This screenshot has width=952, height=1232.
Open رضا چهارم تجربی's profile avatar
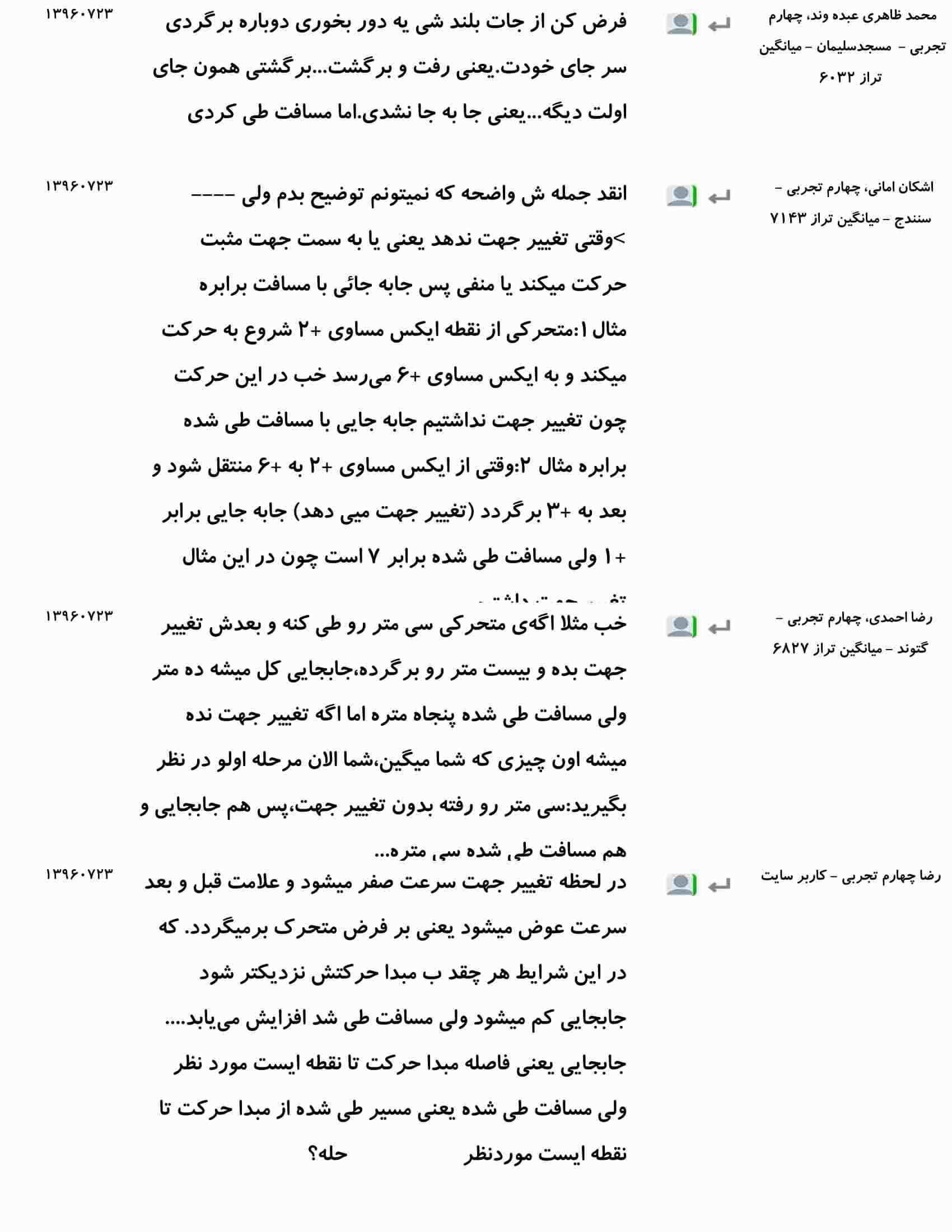point(682,884)
